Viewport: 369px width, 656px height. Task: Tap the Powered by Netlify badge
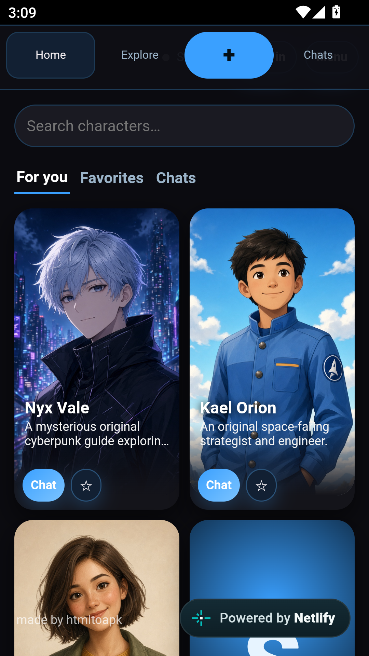[265, 618]
